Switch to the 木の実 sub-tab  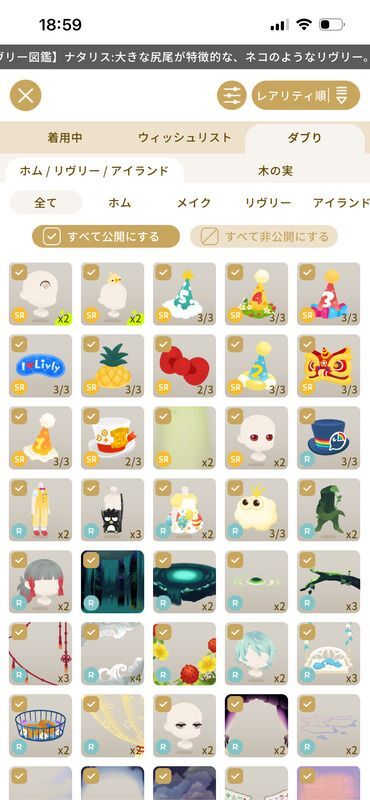pyautogui.click(x=276, y=171)
